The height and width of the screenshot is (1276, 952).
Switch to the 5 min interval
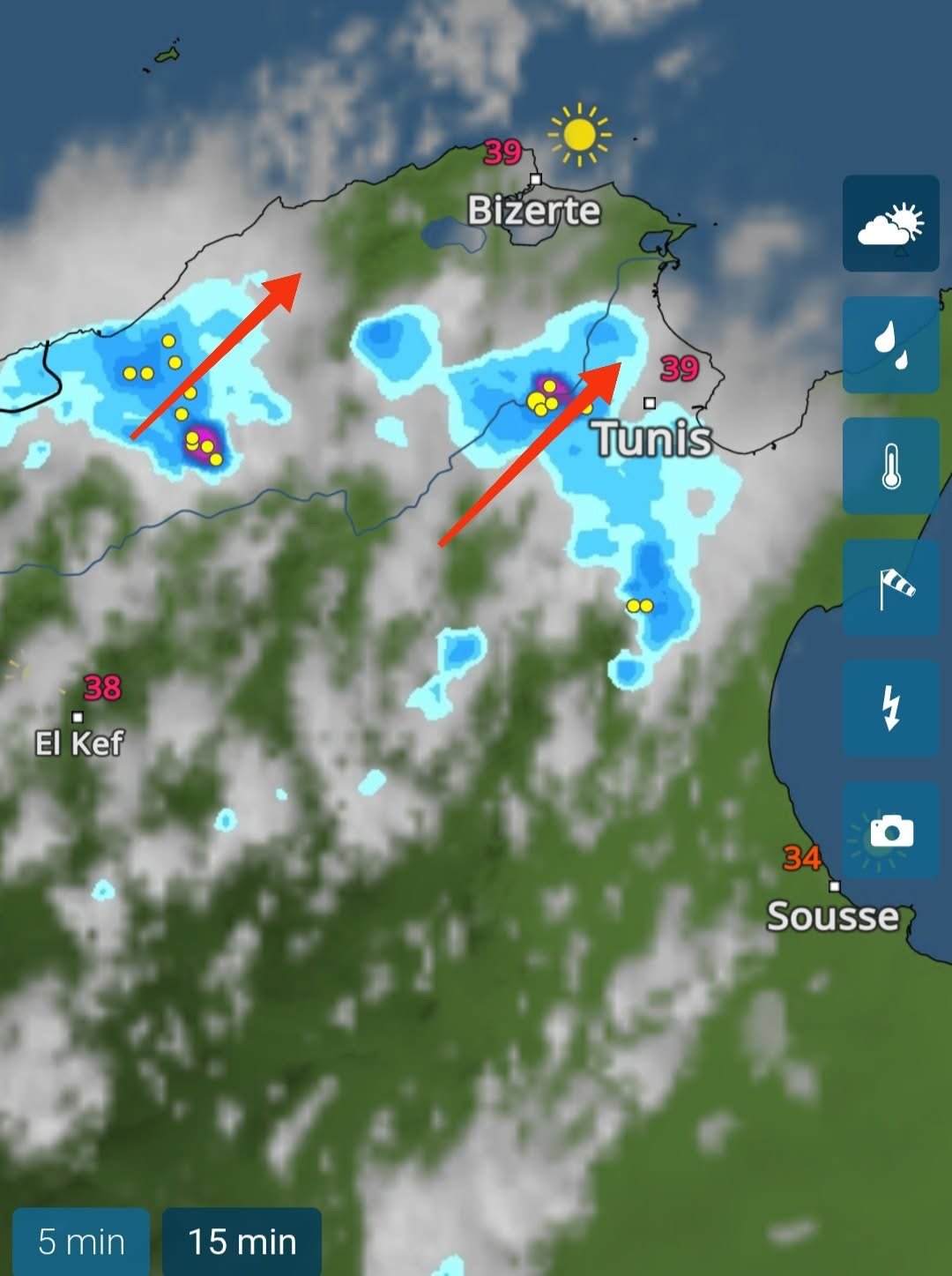(x=81, y=1242)
